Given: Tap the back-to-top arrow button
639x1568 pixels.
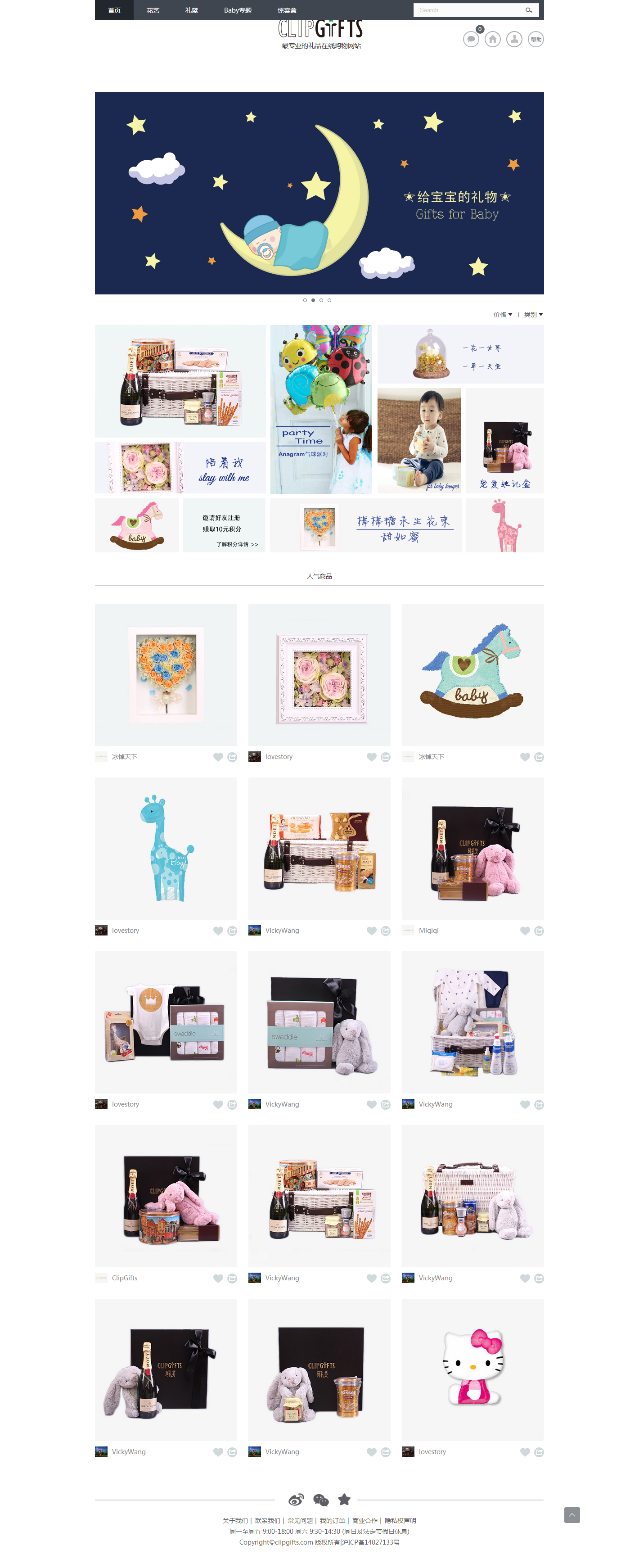Looking at the screenshot, I should [x=571, y=1514].
